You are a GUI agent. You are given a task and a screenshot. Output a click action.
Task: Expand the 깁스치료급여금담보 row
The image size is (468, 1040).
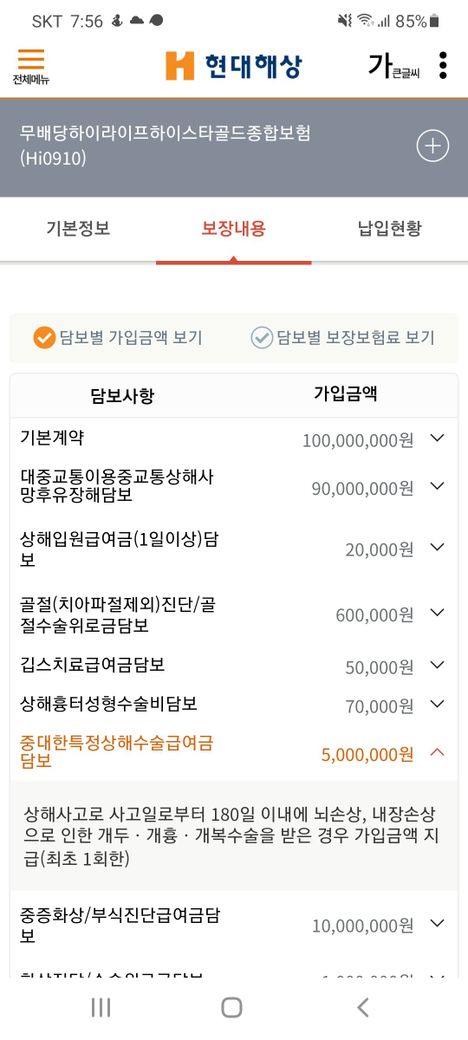pos(233,665)
